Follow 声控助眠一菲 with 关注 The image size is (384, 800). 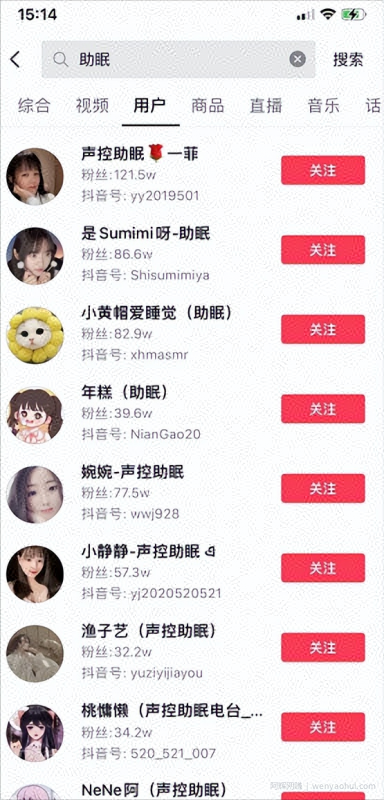[323, 170]
